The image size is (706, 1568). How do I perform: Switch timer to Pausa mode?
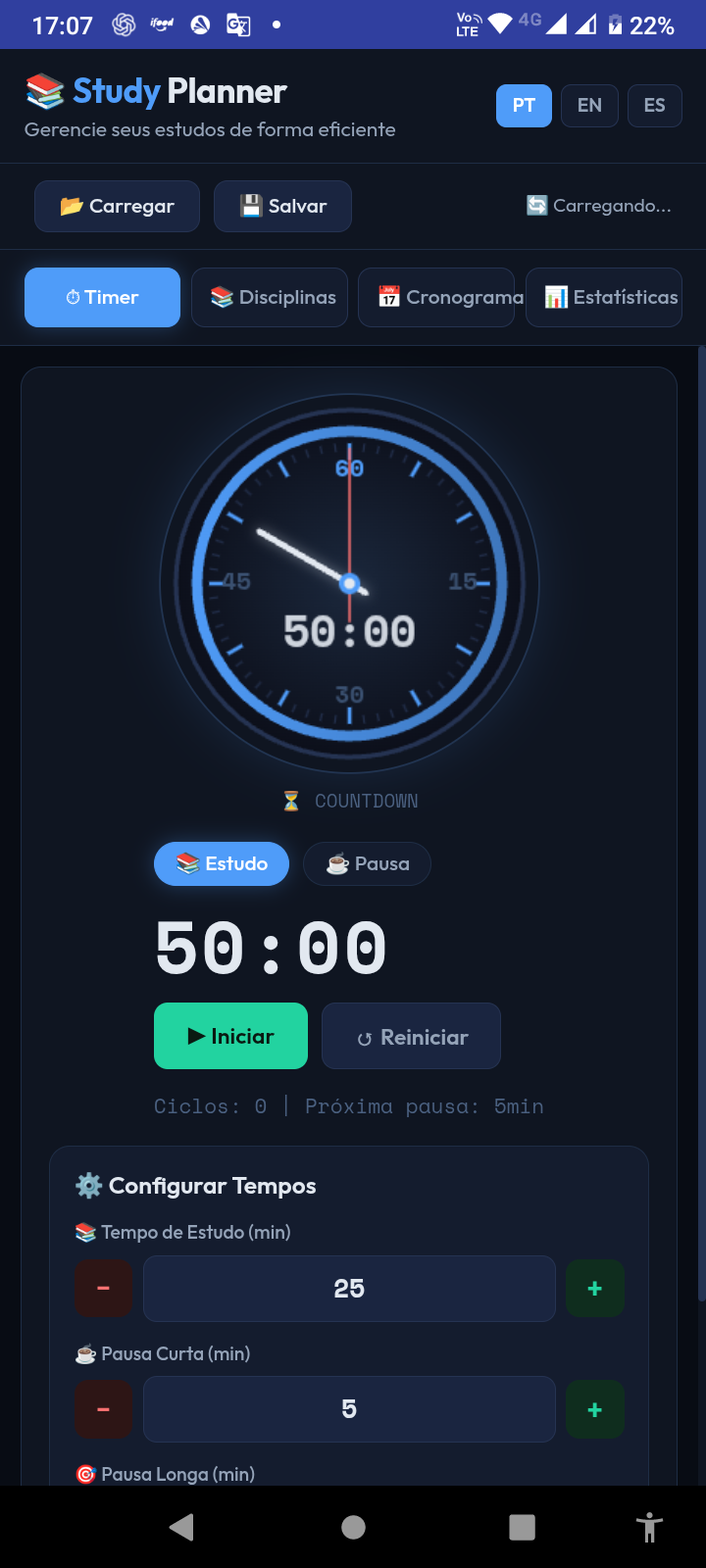[367, 863]
